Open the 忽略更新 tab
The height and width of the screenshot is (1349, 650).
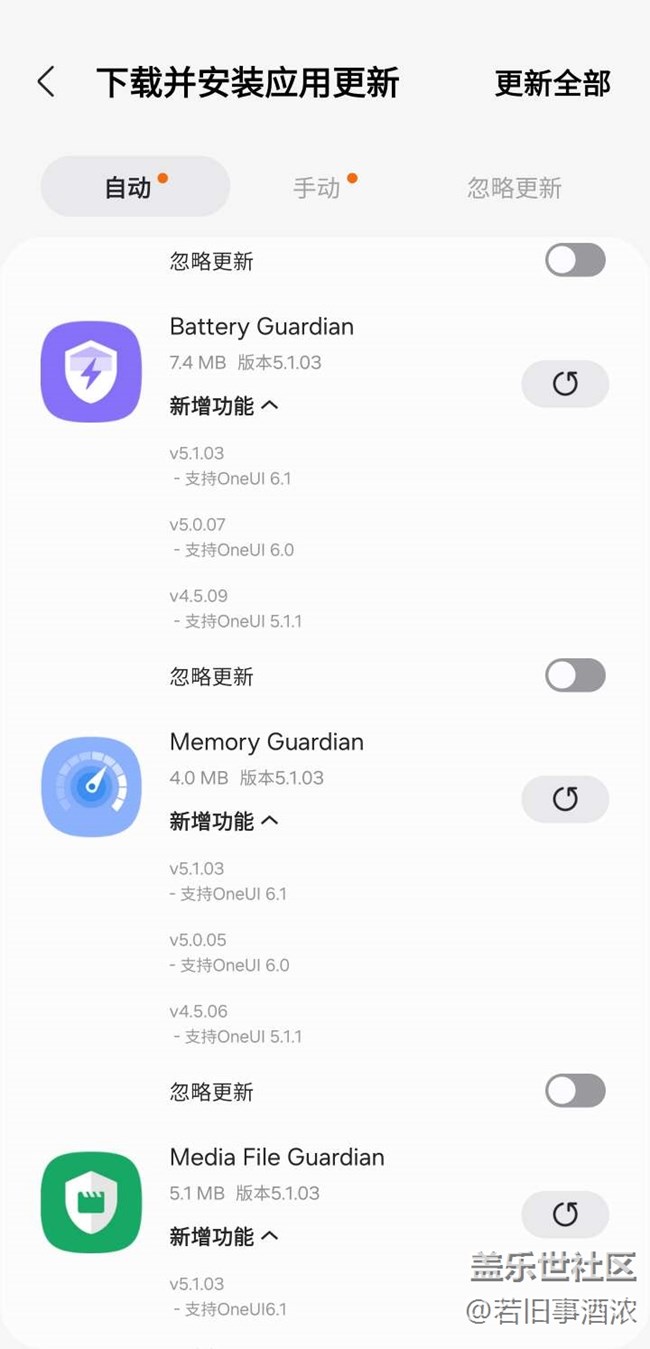tap(514, 187)
